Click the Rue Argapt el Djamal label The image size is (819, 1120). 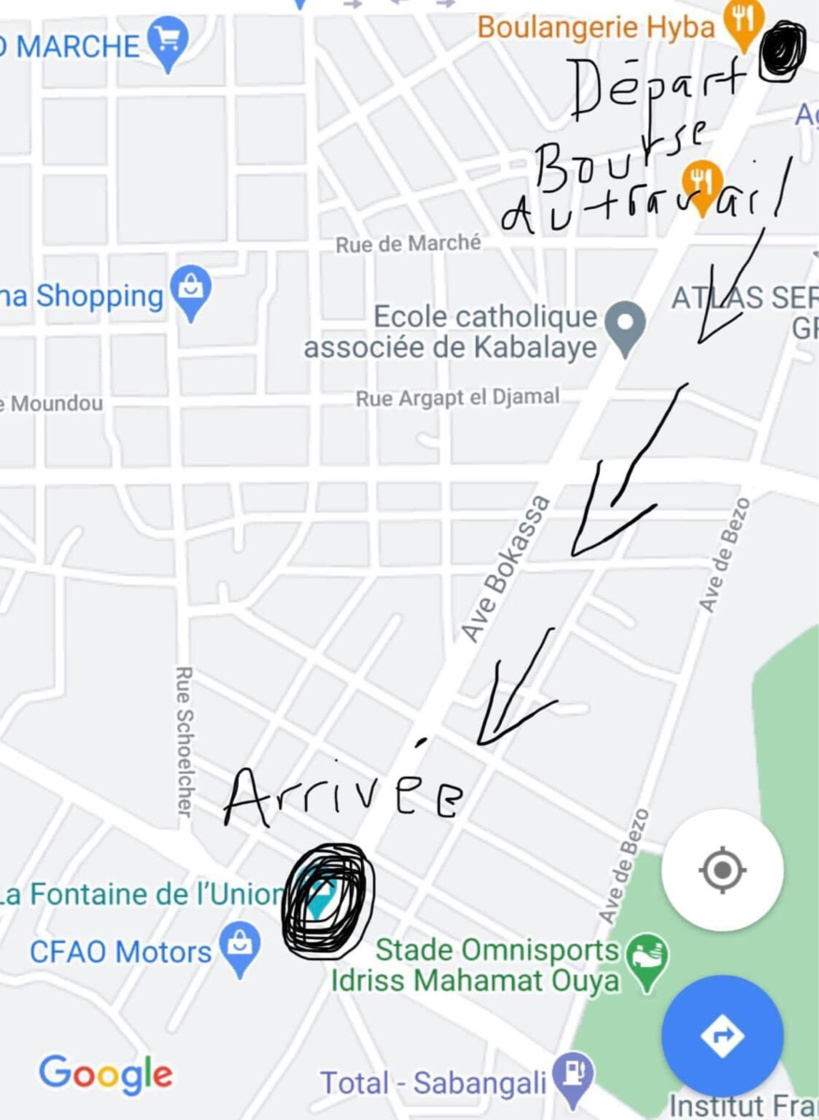457,396
